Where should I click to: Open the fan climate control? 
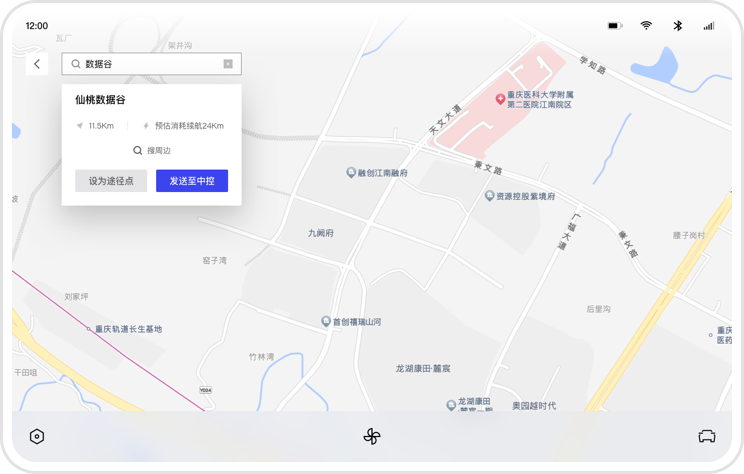pos(372,436)
